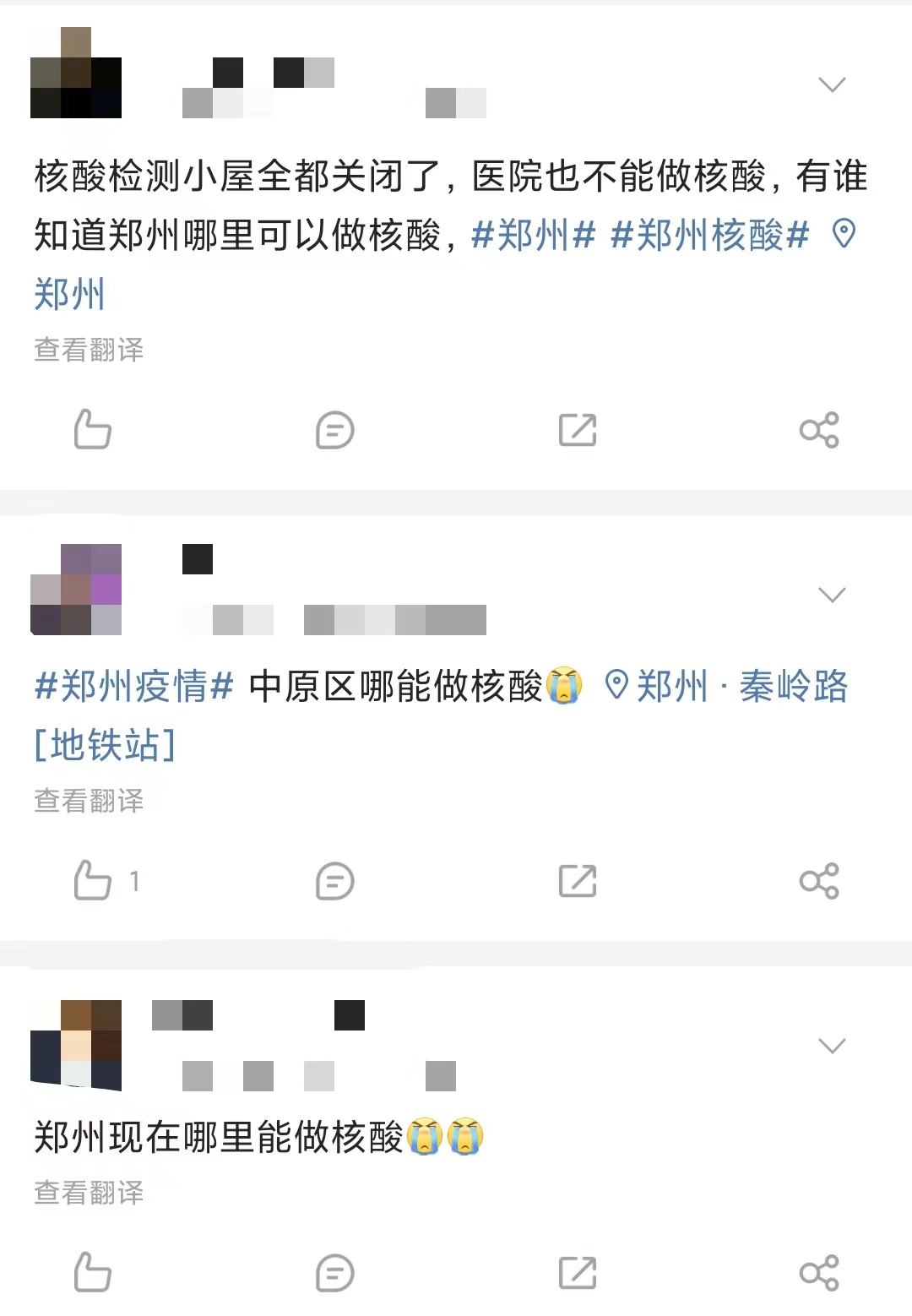Open the #郑州疫情# hashtag
Viewport: 912px width, 1316px height.
pos(133,686)
